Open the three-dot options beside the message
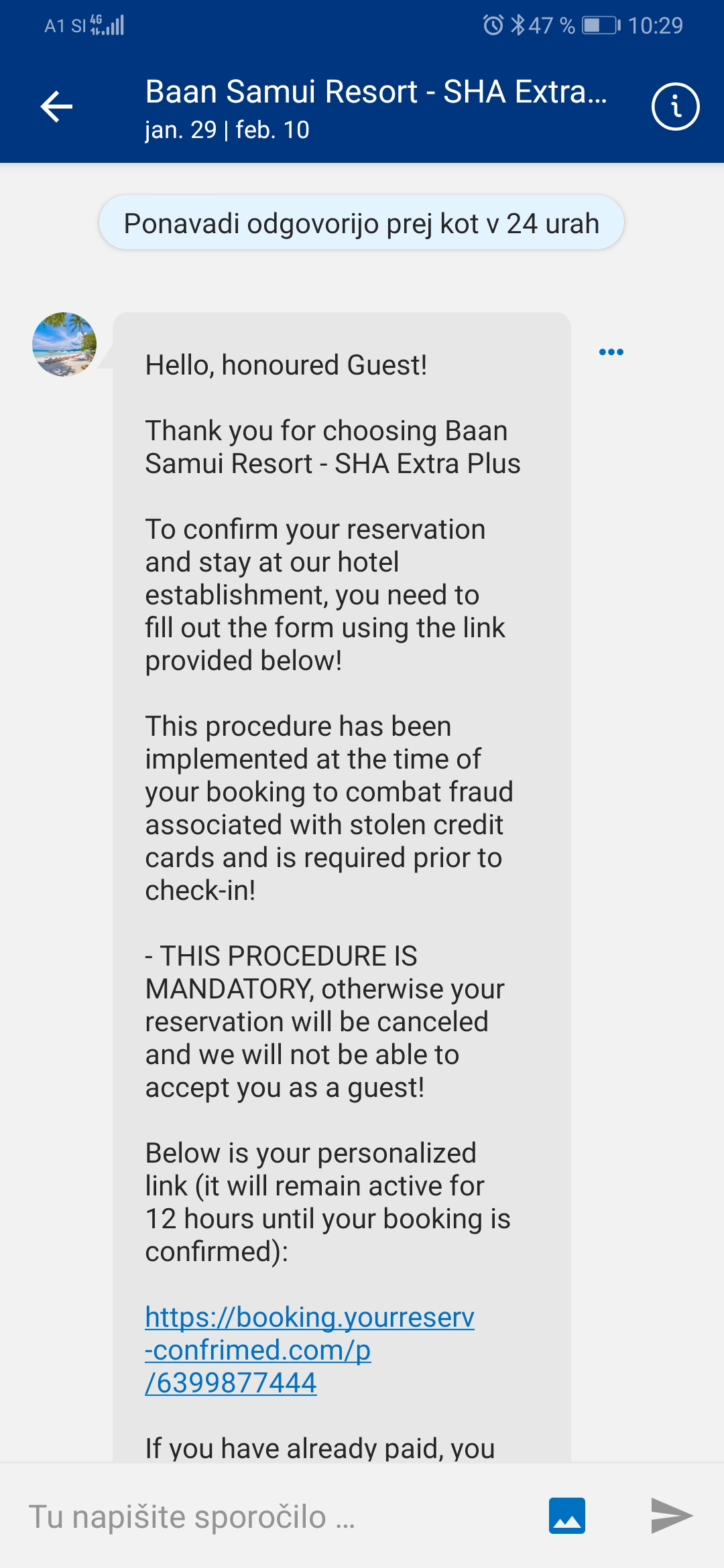 [611, 352]
